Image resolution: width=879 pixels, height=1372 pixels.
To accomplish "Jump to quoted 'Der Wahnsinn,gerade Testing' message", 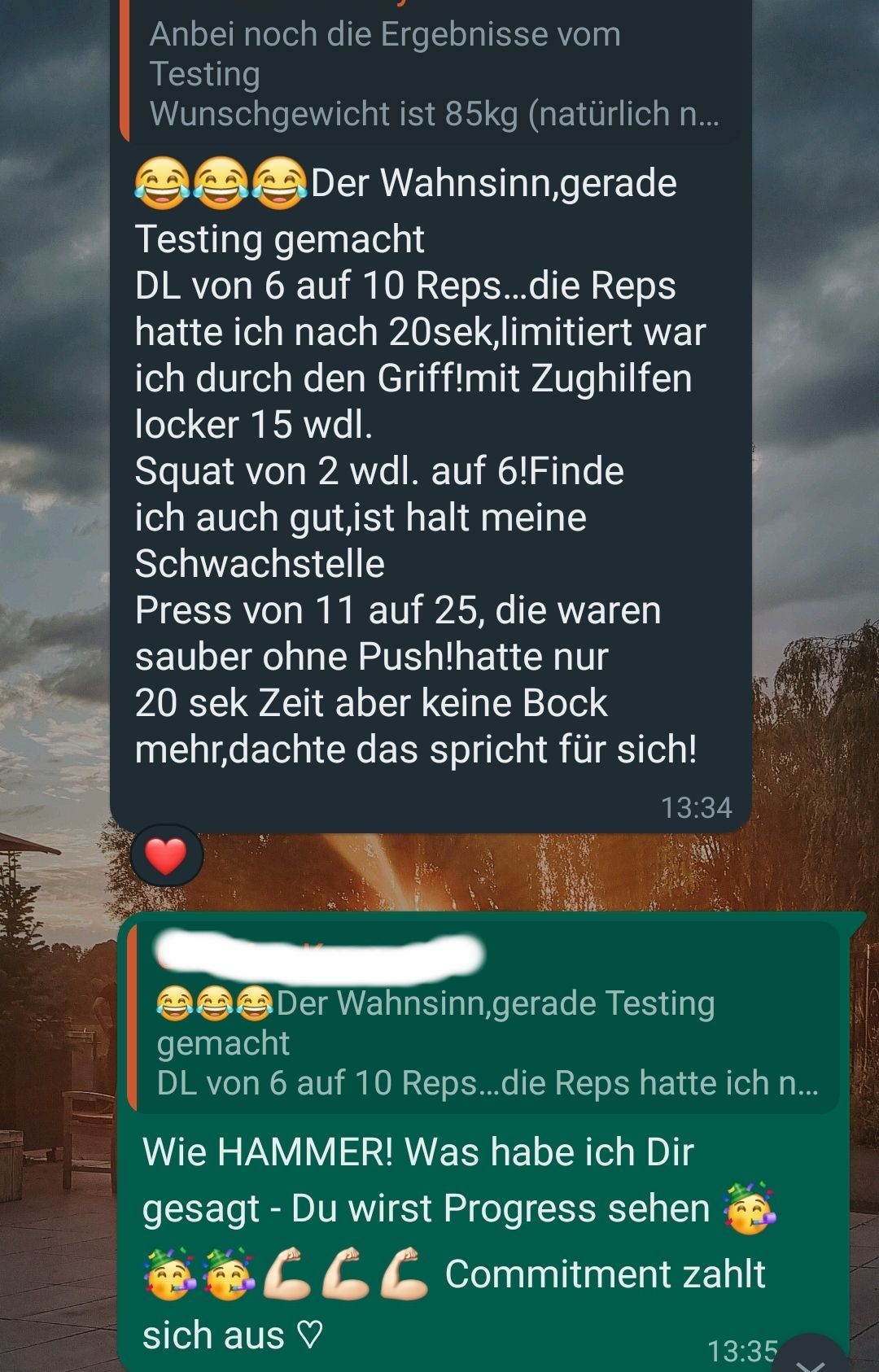I will click(485, 1042).
